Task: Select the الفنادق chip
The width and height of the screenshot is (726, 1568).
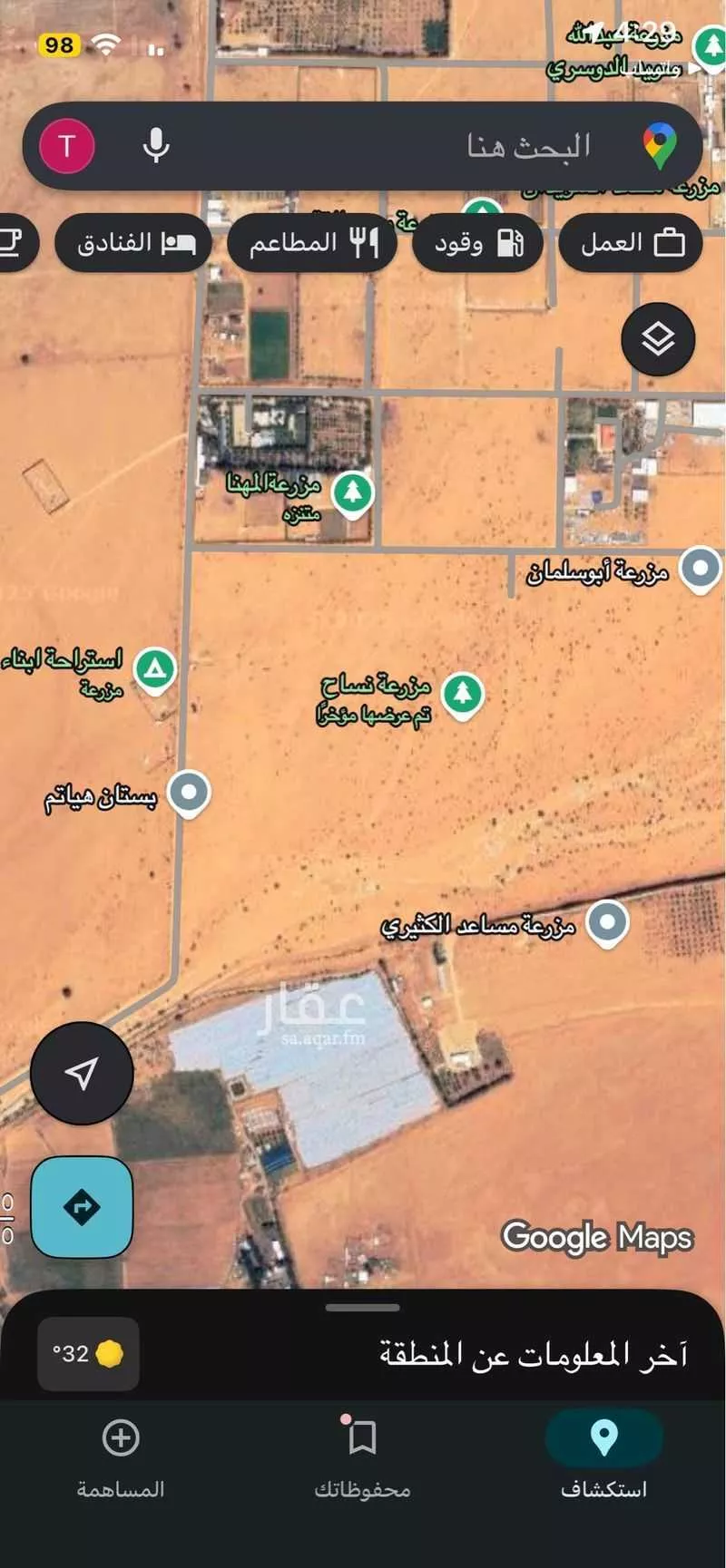Action: [x=133, y=243]
